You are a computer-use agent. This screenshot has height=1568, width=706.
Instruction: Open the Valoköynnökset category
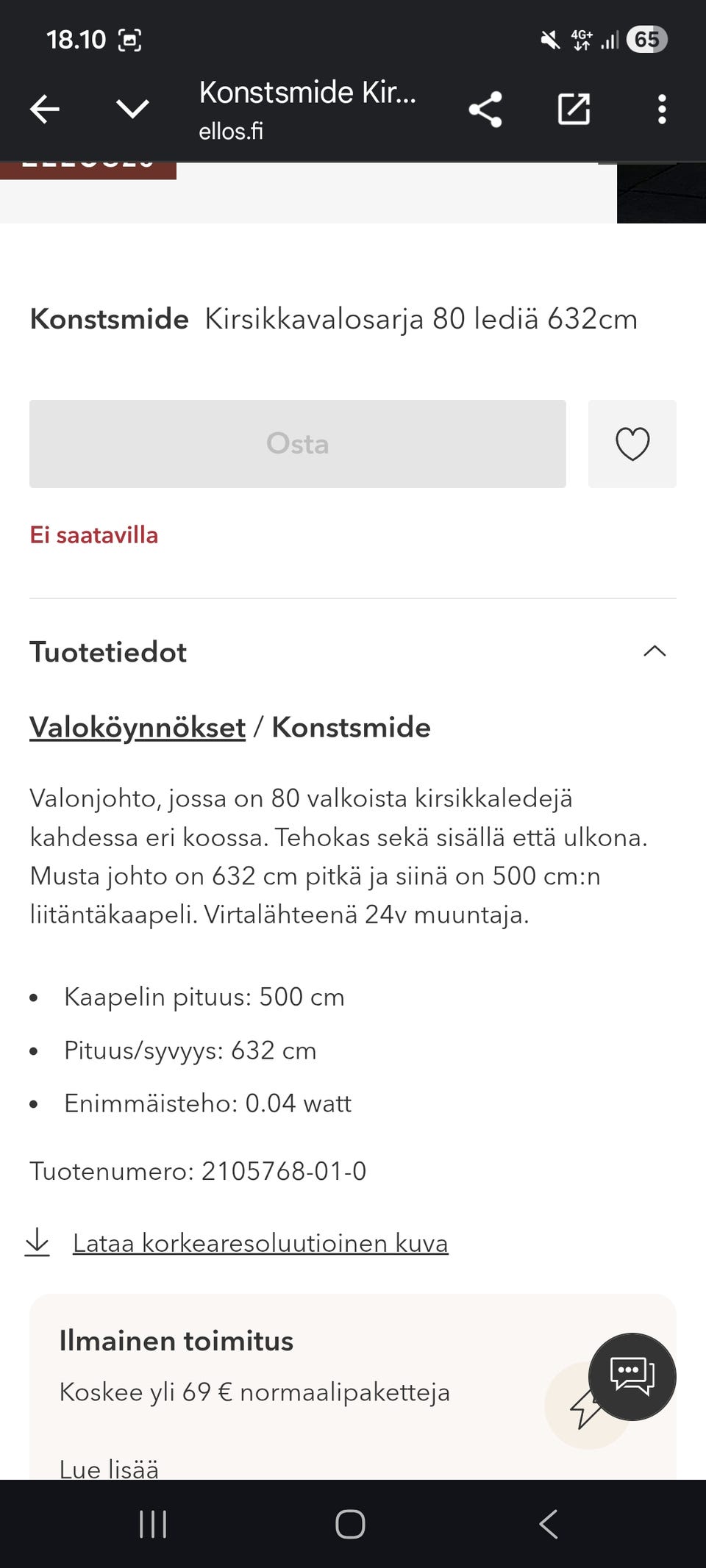(x=136, y=727)
